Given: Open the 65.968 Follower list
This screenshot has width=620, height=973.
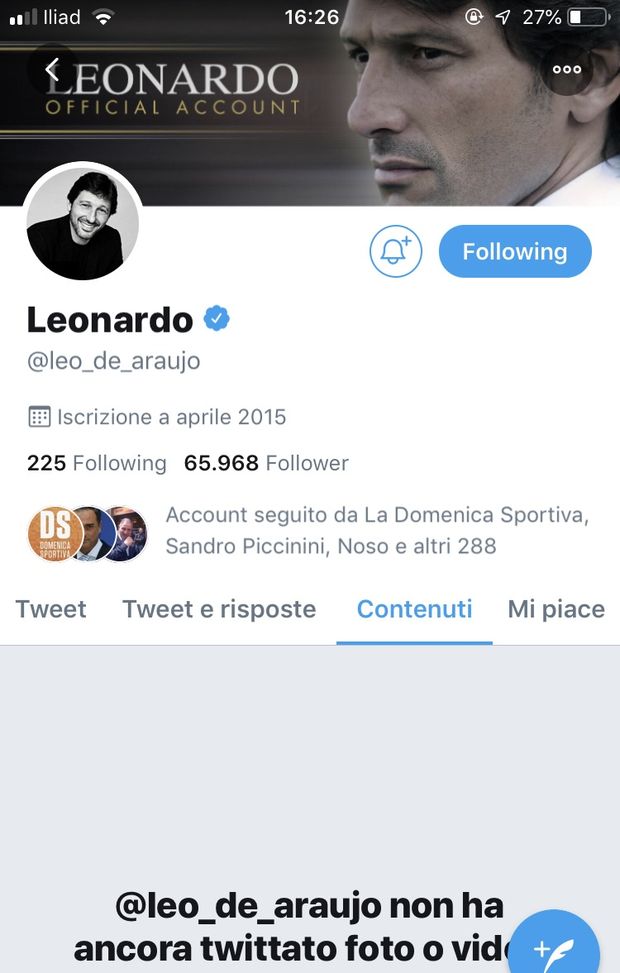Looking at the screenshot, I should [x=266, y=463].
